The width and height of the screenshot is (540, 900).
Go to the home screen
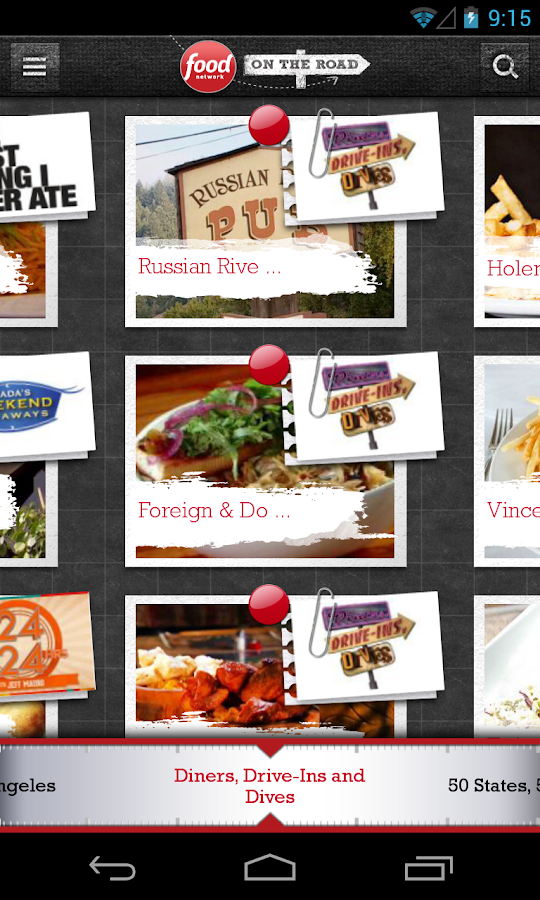tap(270, 867)
